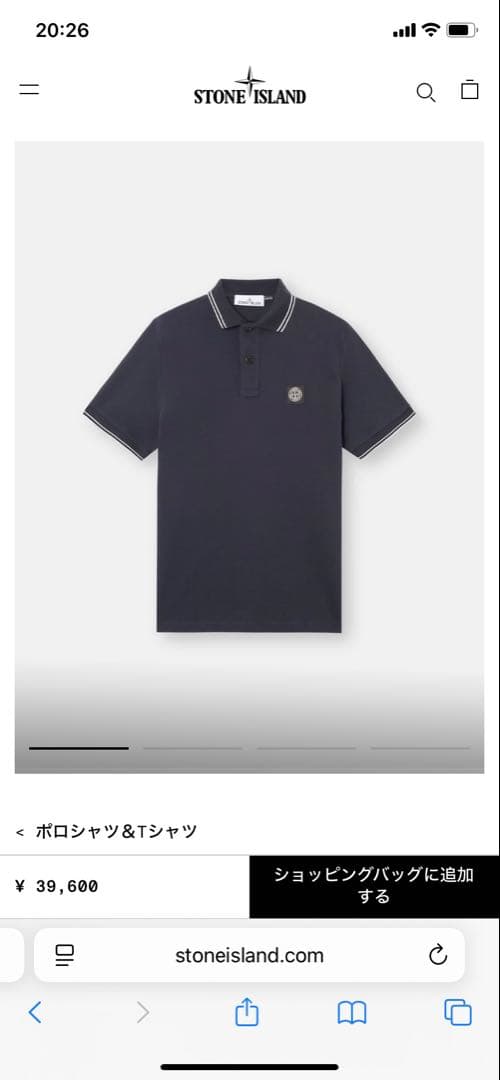Viewport: 500px width, 1080px height.
Task: Tap ショッピングバッグに追加する button
Action: 375,886
